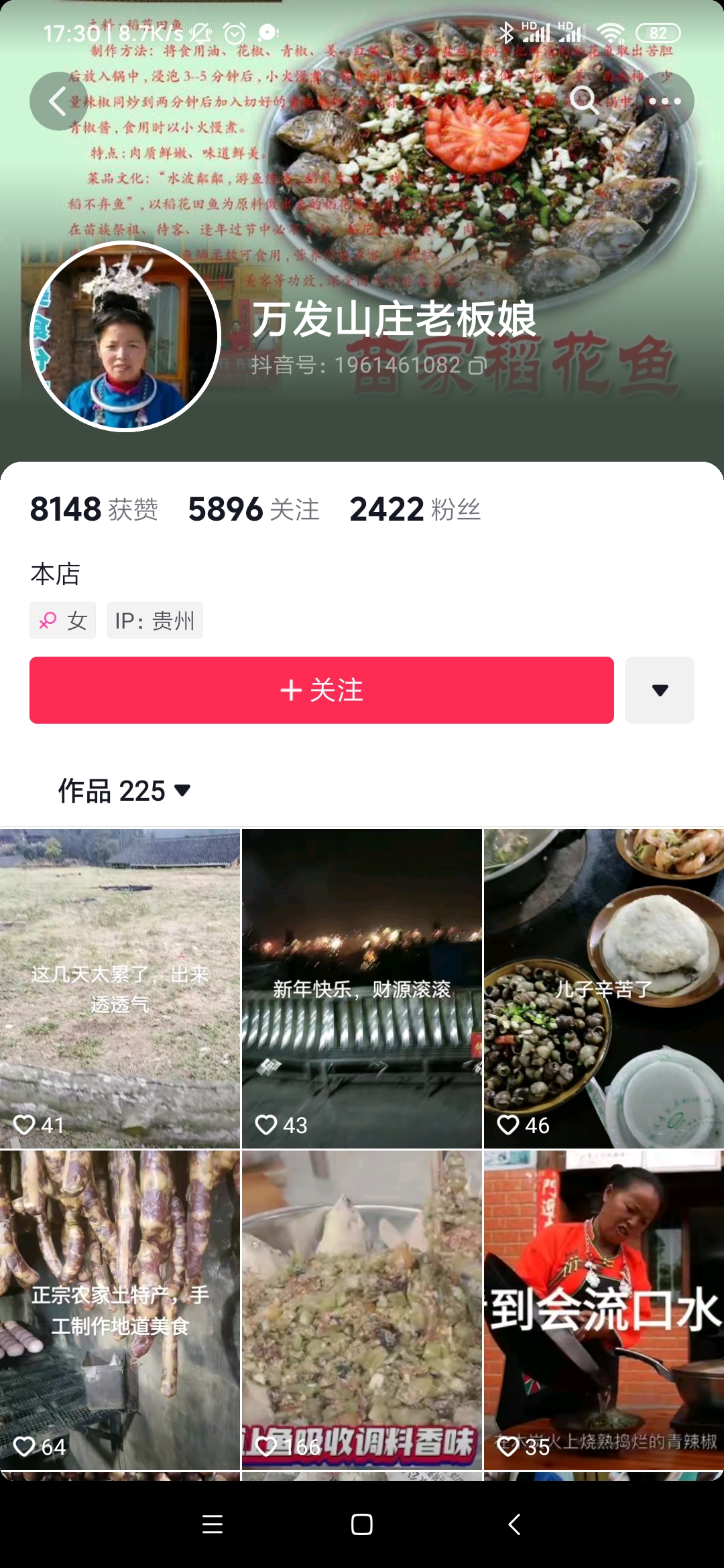Open recent apps from the navigation bar

click(213, 1524)
